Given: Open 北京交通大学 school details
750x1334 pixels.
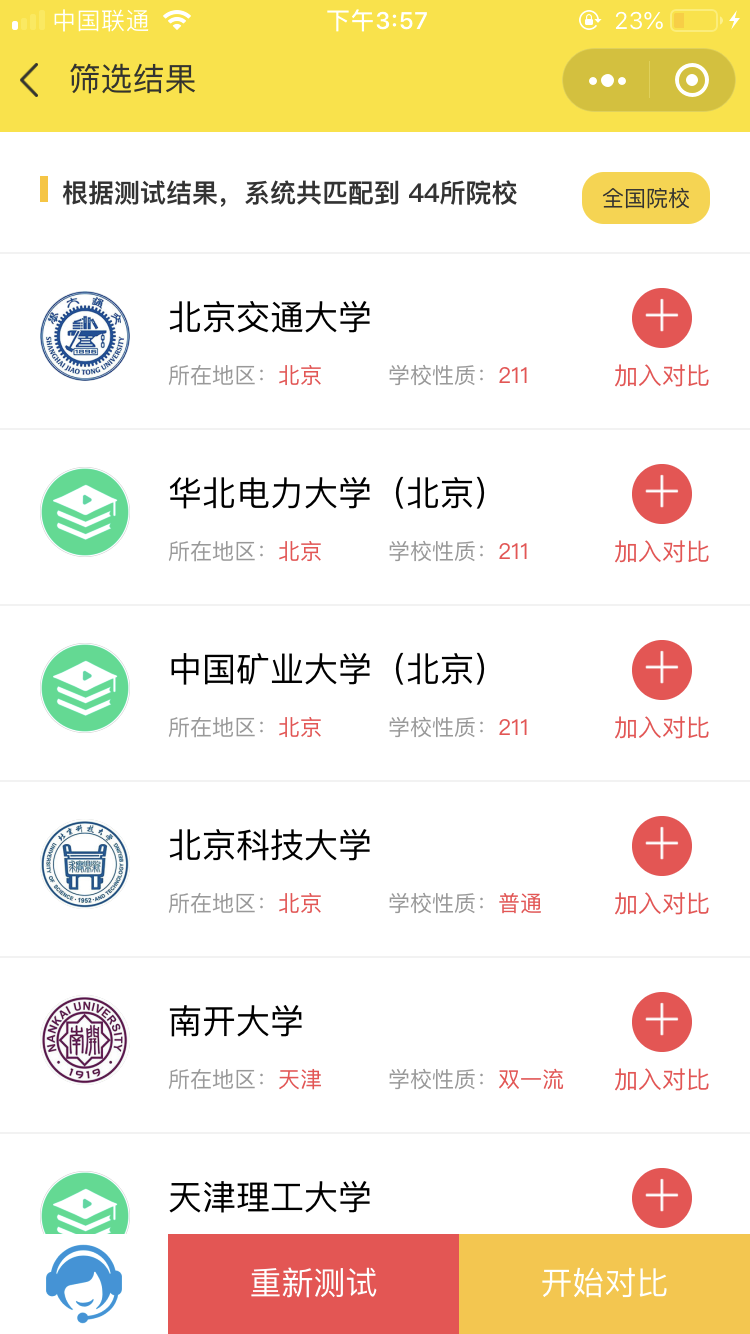Looking at the screenshot, I should click(x=270, y=318).
